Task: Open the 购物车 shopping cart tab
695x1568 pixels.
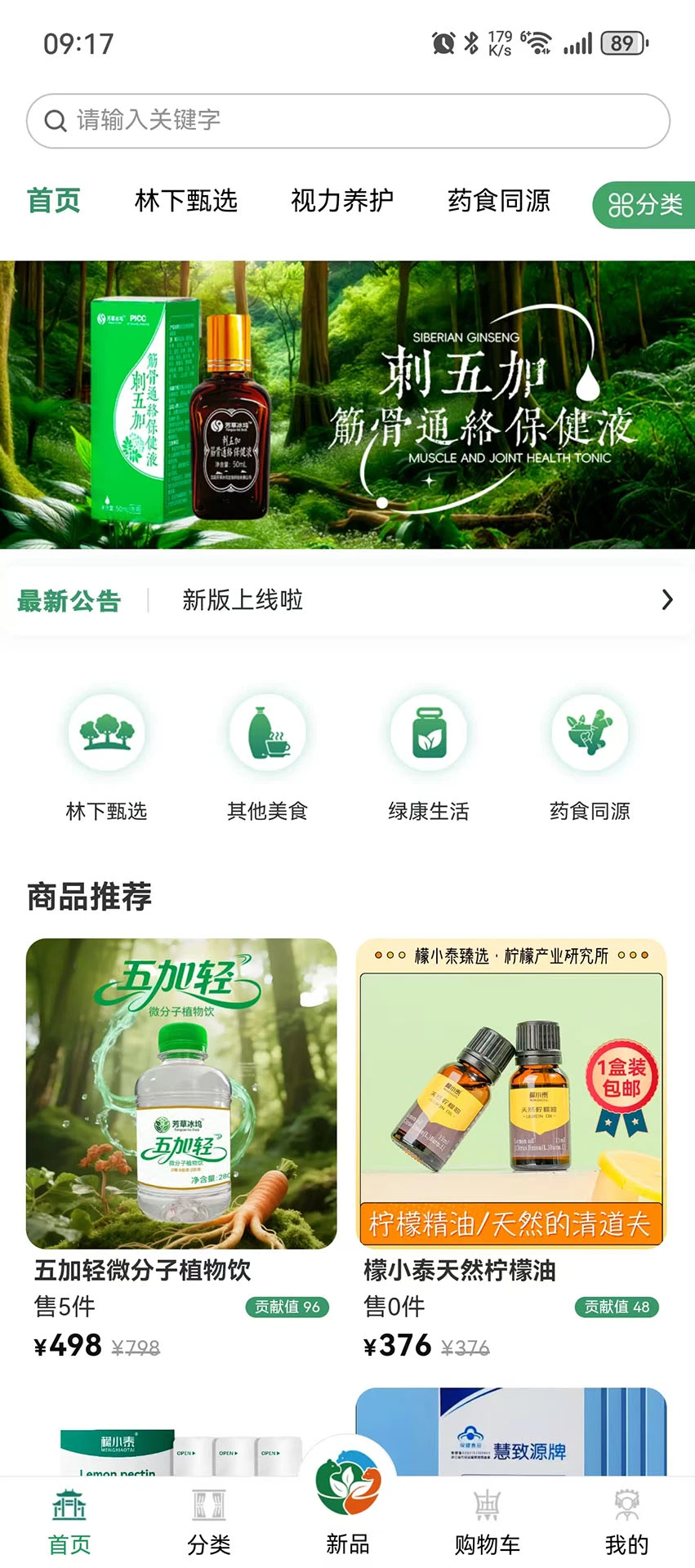Action: pyautogui.click(x=487, y=1523)
